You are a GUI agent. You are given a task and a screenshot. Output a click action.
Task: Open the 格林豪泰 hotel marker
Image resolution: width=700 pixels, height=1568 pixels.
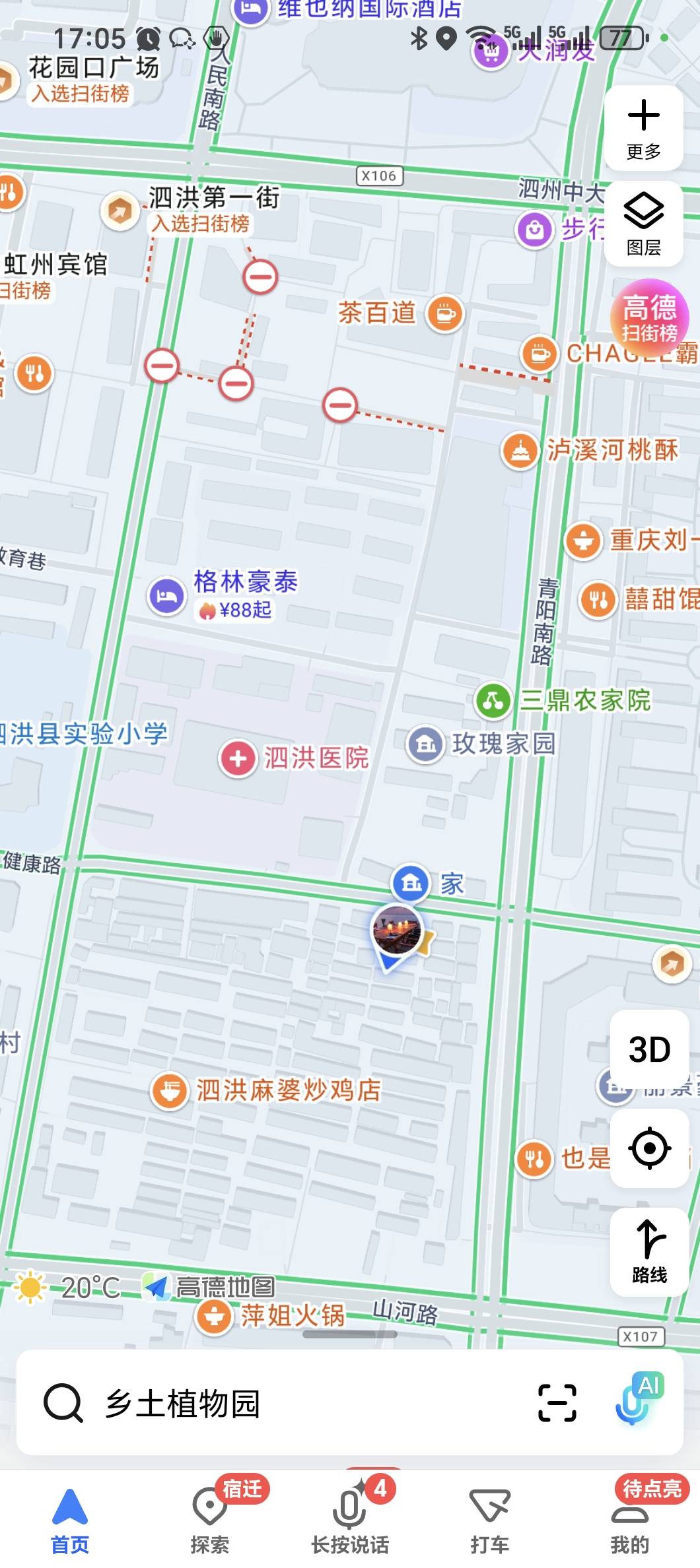coord(166,596)
